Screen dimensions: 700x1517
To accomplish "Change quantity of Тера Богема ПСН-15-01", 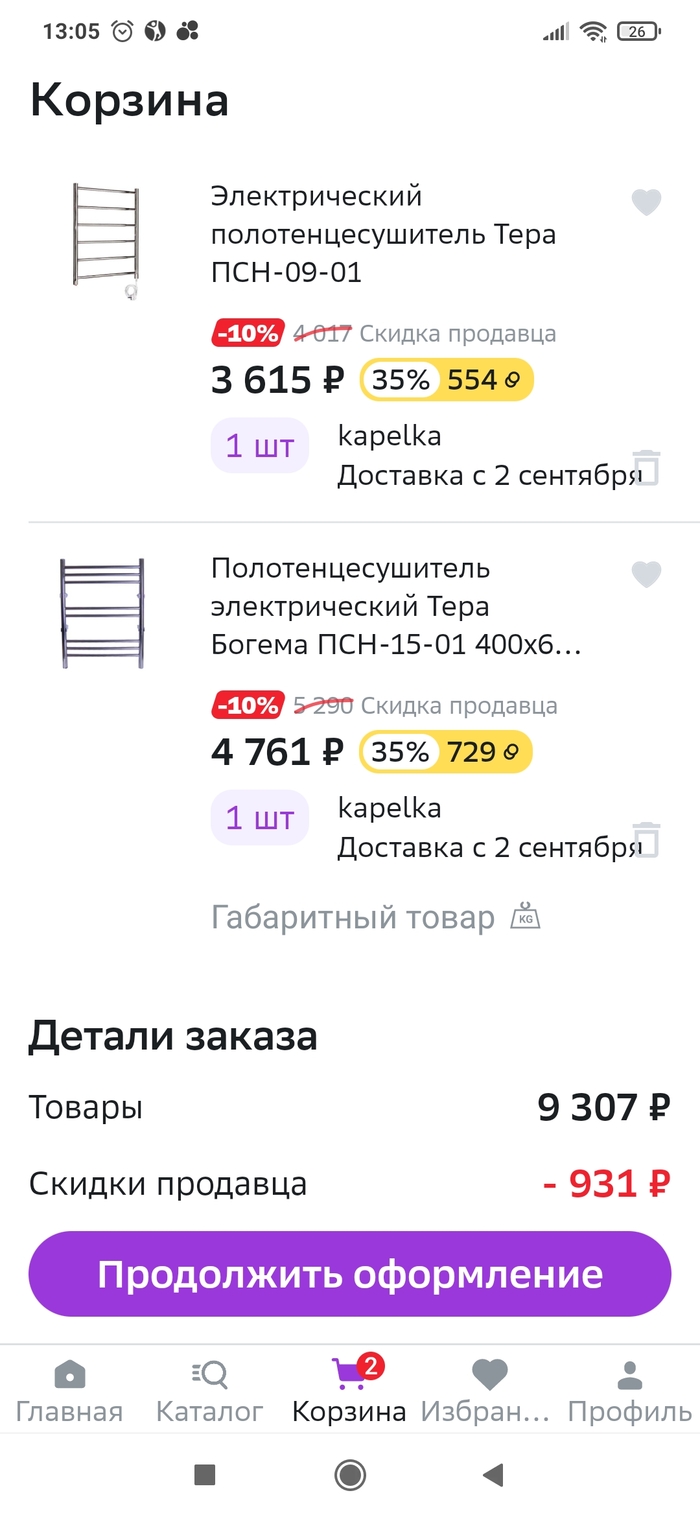I will tap(260, 818).
